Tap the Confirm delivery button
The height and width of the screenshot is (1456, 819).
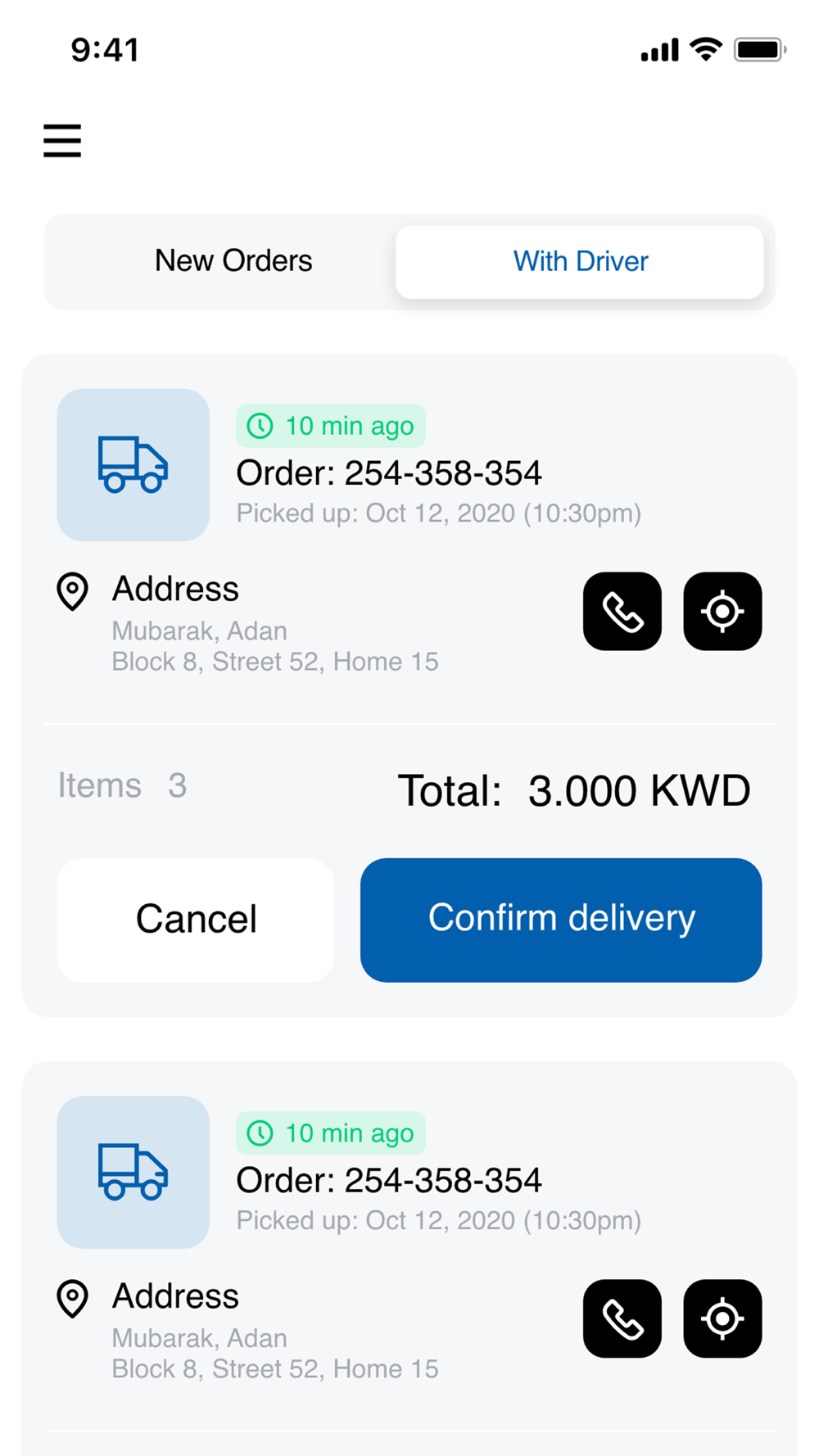(561, 920)
